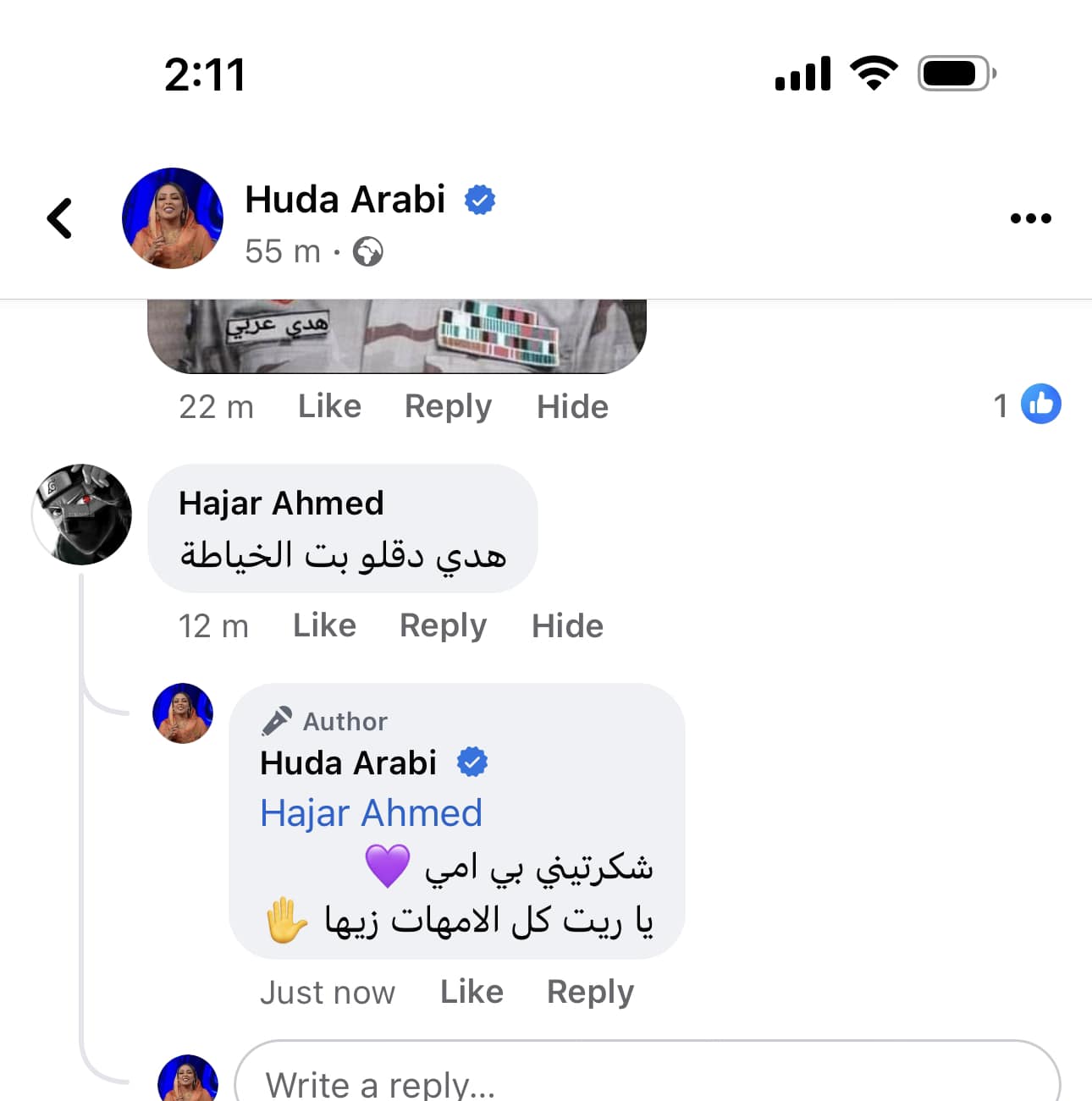Reply to Huda Arabi's Just now reply
The image size is (1092, 1101).
coord(590,991)
